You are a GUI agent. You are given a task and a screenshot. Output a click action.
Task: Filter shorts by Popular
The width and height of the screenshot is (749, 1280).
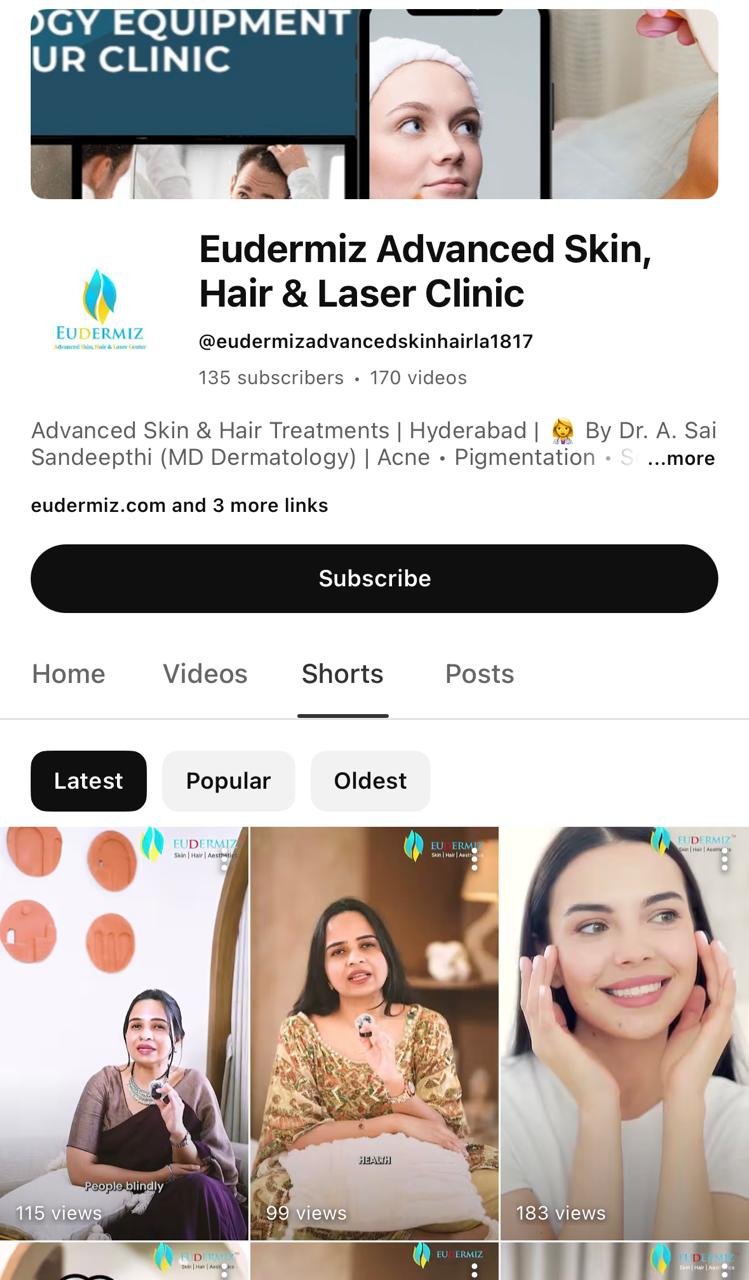(228, 781)
